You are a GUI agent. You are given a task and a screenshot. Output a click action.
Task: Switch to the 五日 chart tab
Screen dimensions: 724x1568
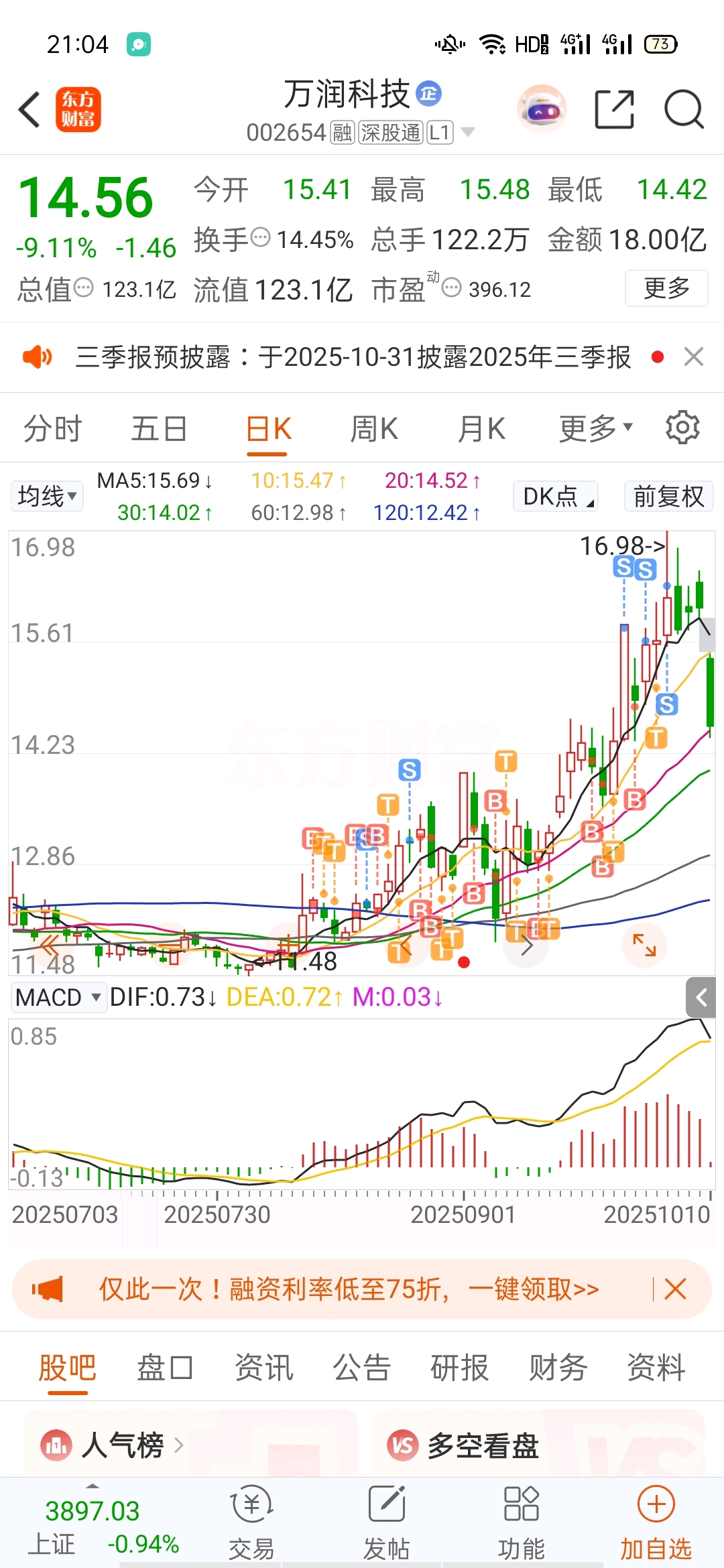[159, 429]
